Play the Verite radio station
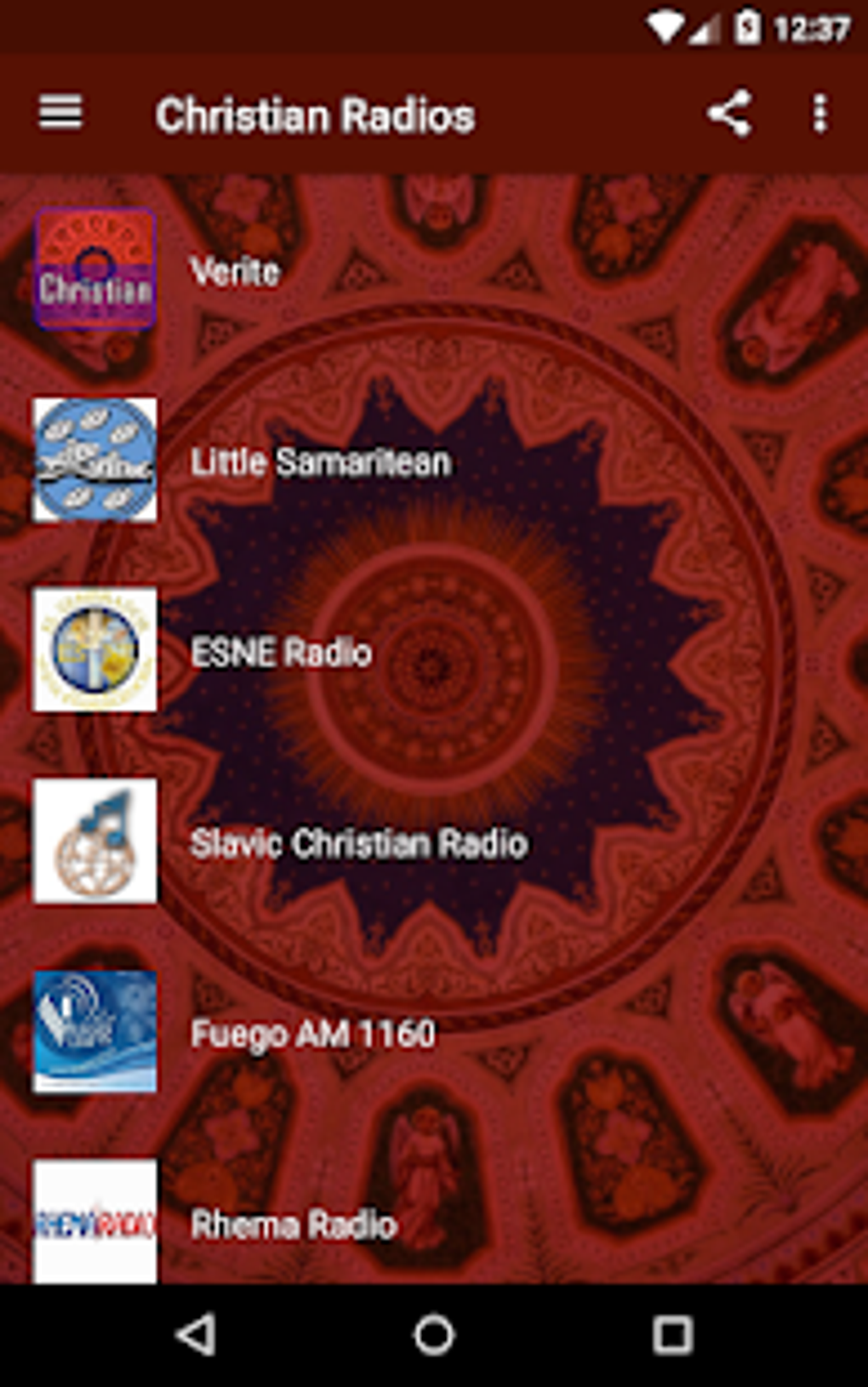The image size is (868, 1387). [235, 271]
